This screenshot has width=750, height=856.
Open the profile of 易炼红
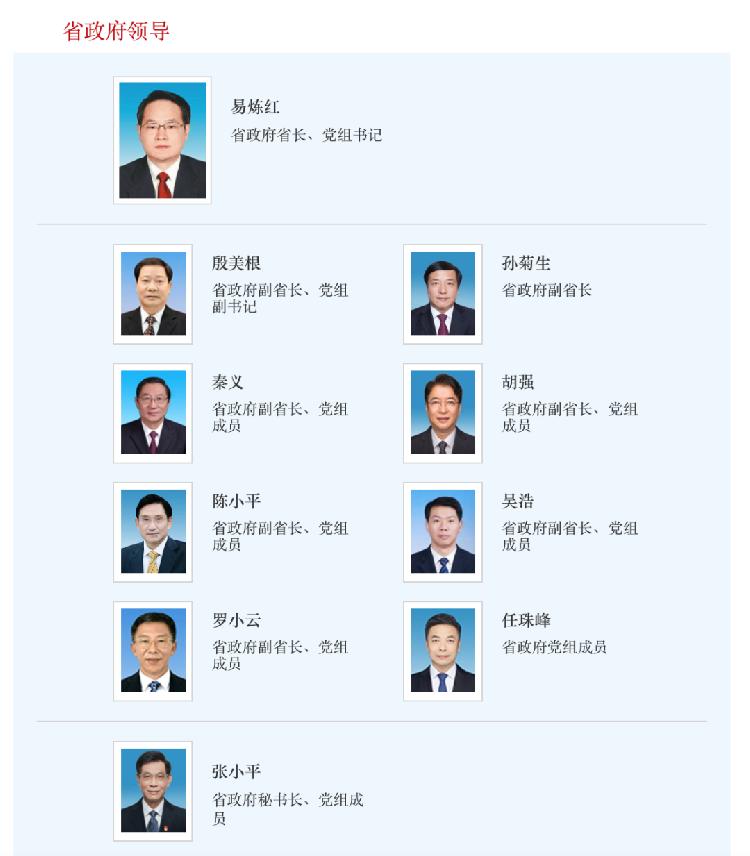(256, 107)
